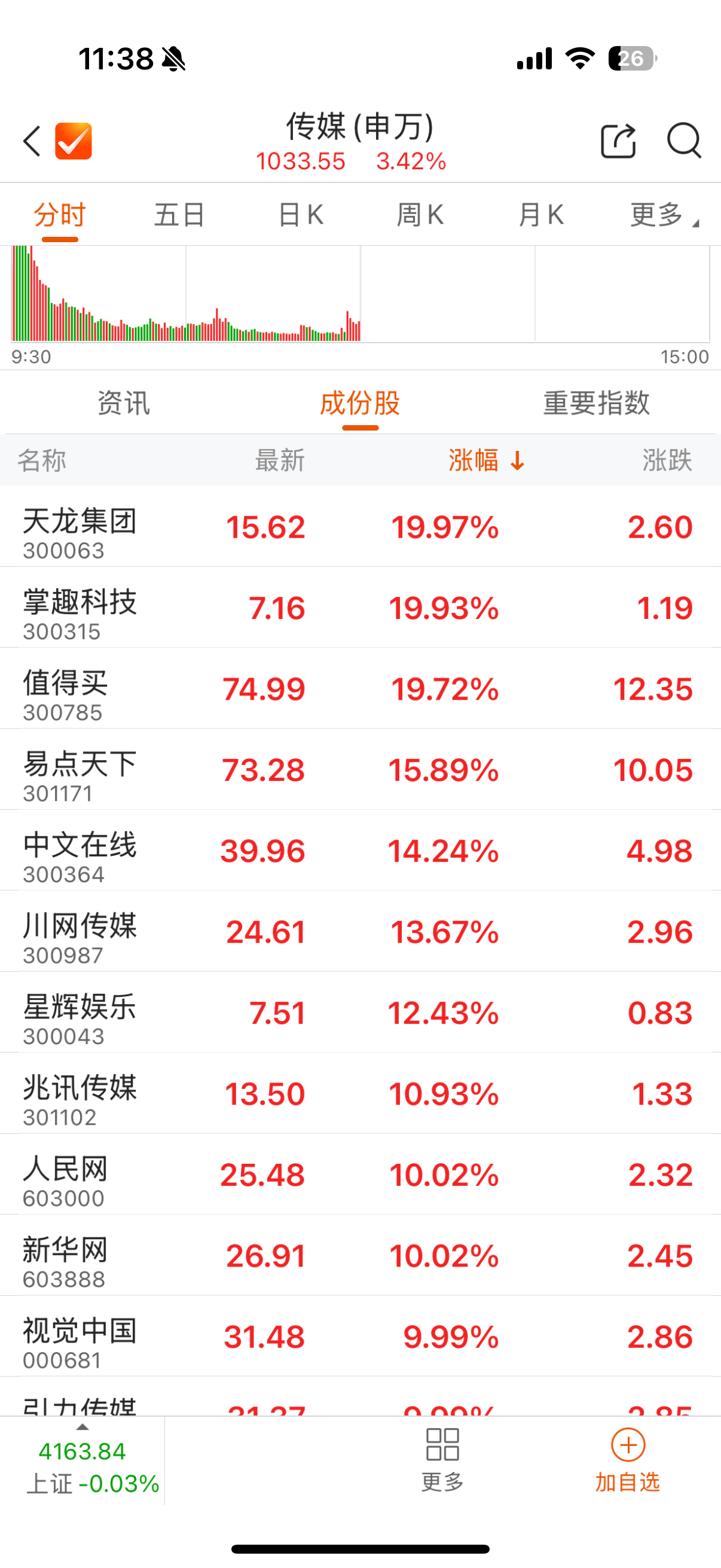Open the 人民网 stock row
This screenshot has height=1568, width=721.
pyautogui.click(x=360, y=1175)
